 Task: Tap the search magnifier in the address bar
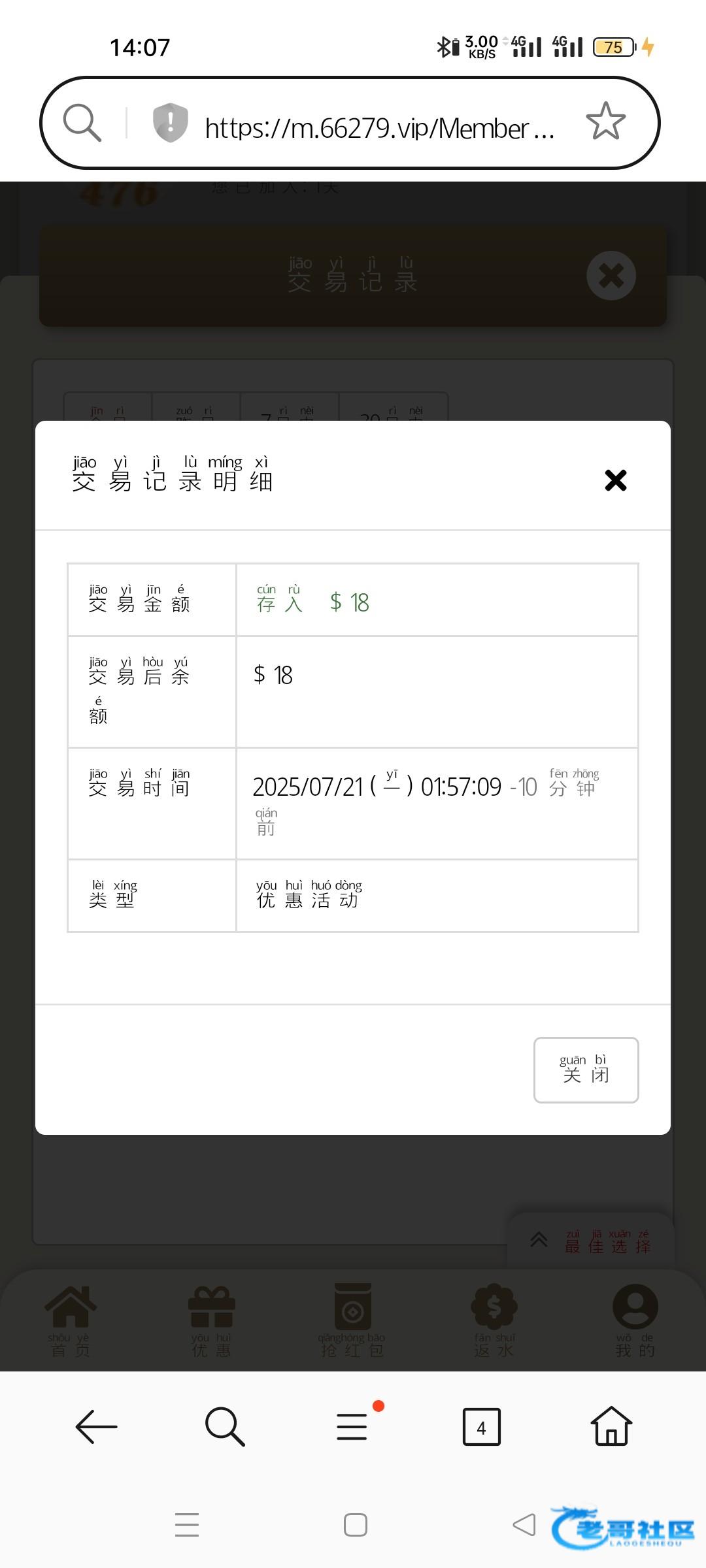[x=82, y=122]
